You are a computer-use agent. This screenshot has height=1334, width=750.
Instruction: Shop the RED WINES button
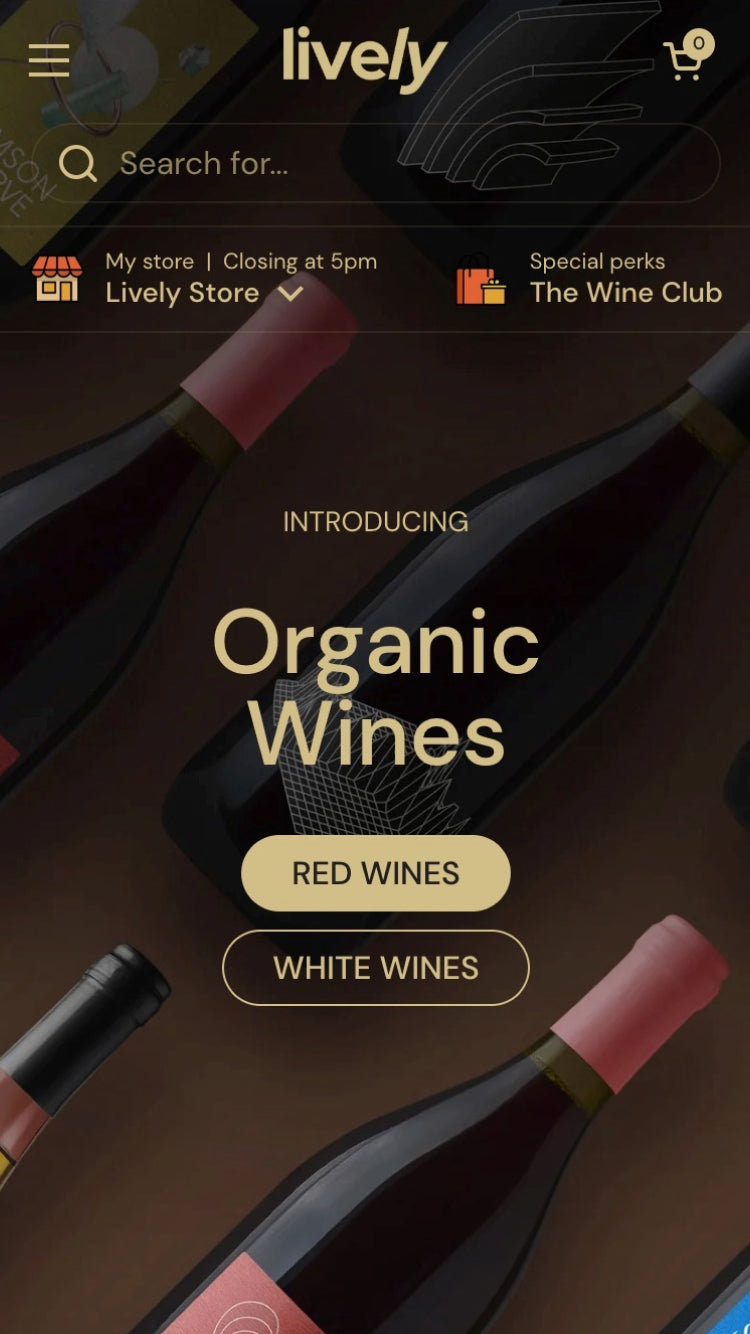pyautogui.click(x=376, y=873)
